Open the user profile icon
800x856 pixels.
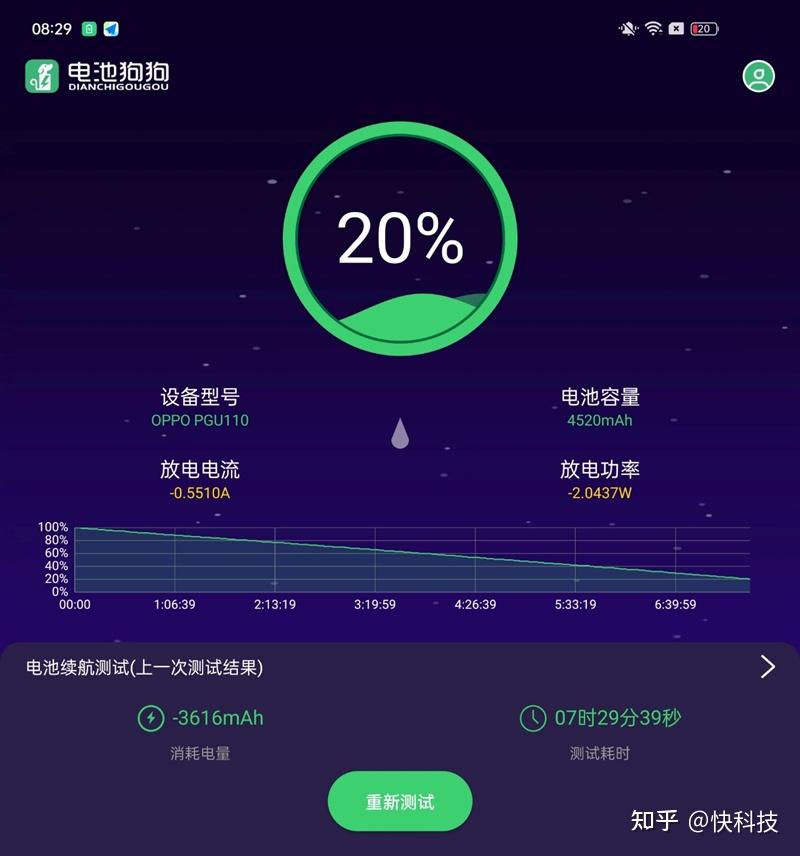click(759, 77)
